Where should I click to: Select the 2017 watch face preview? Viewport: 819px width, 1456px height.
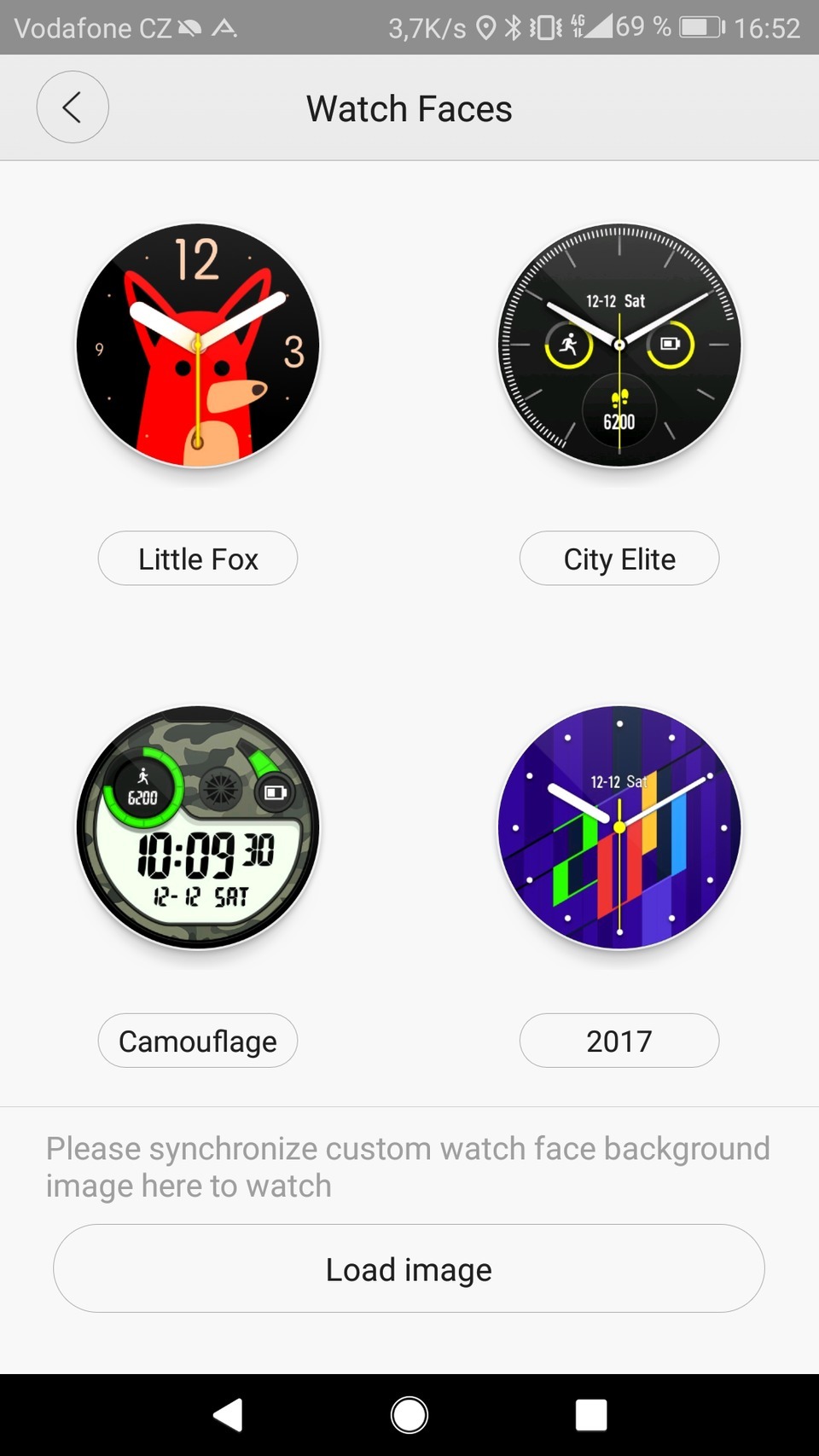[x=619, y=827]
